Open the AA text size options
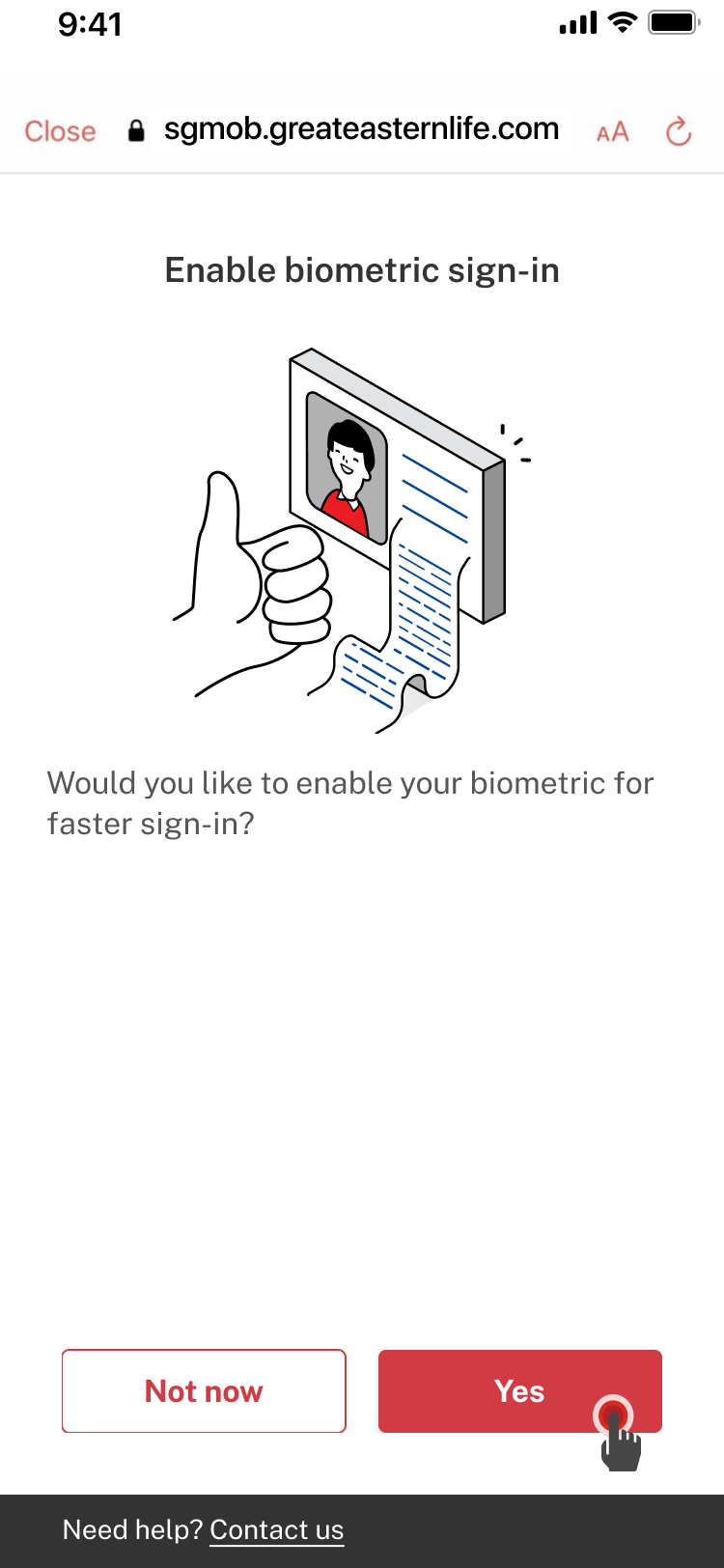This screenshot has width=724, height=1568. click(x=612, y=132)
